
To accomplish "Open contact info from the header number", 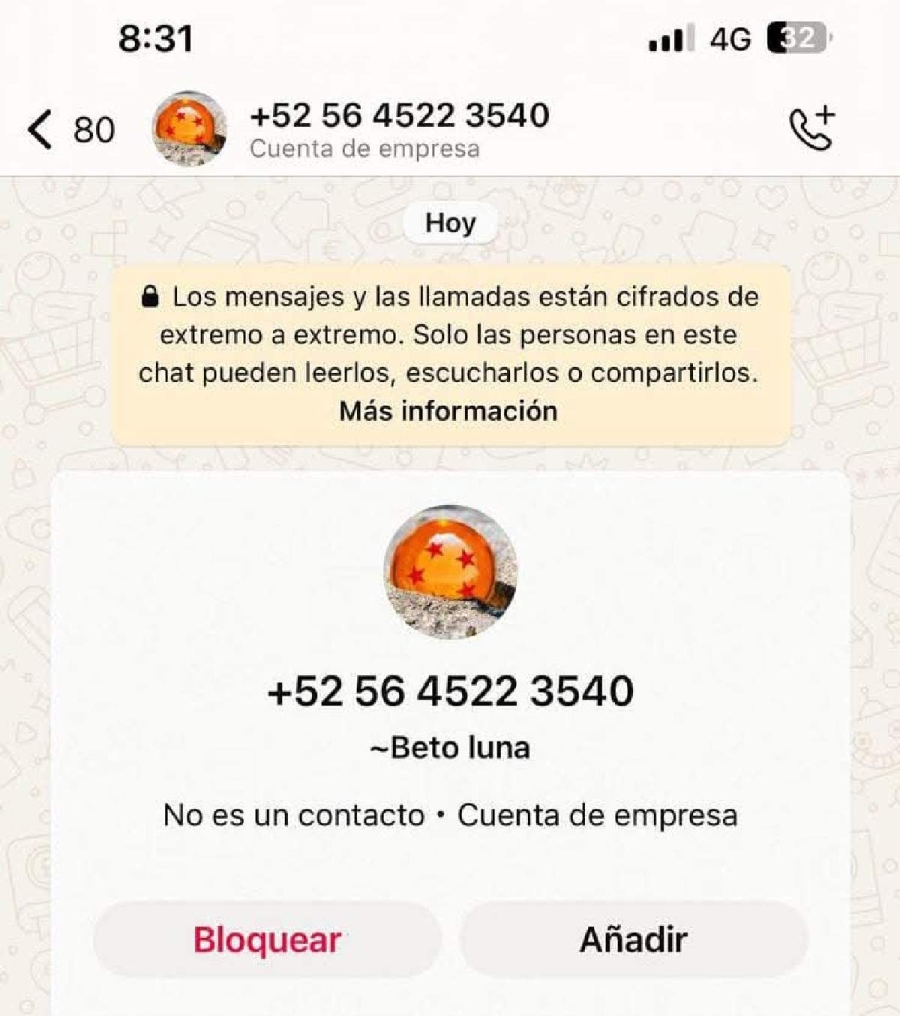I will (x=399, y=117).
